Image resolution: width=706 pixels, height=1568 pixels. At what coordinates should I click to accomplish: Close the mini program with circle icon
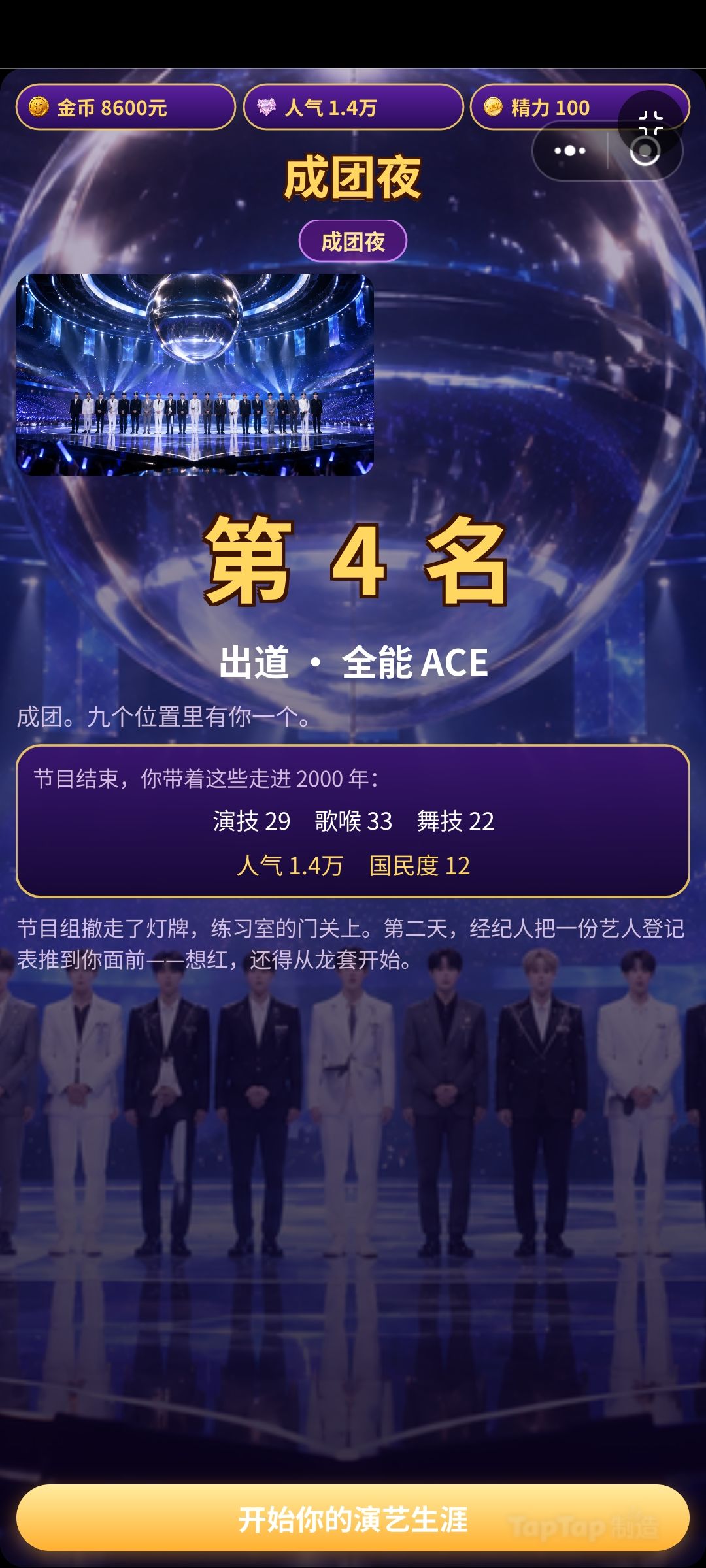[645, 151]
